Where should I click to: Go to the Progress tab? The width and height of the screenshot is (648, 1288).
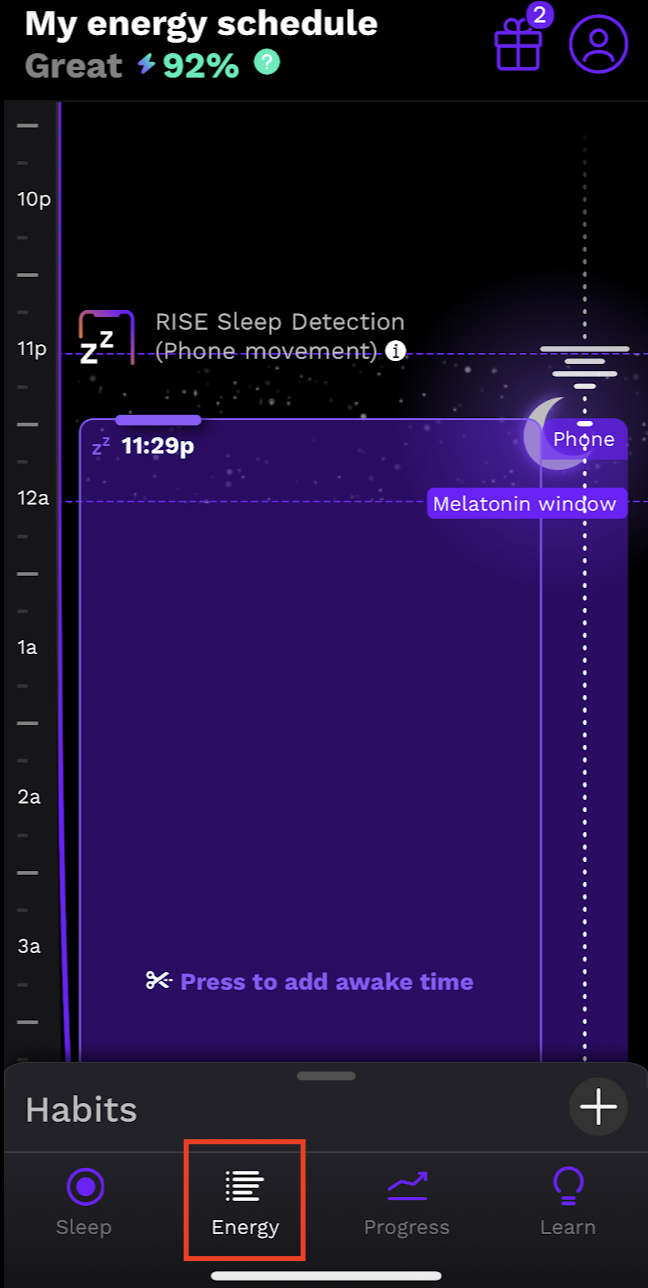(x=407, y=1201)
